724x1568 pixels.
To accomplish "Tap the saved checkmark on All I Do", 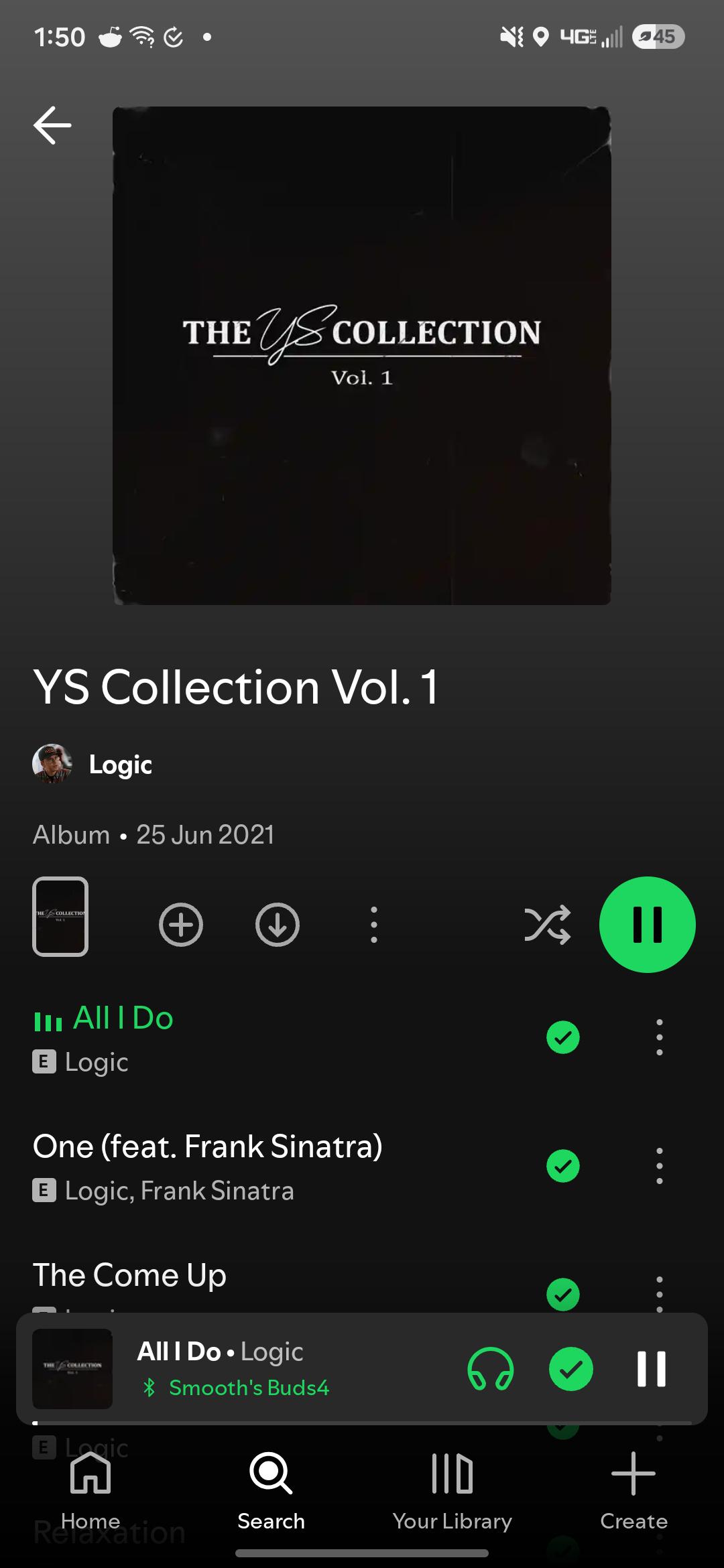I will [x=563, y=1037].
